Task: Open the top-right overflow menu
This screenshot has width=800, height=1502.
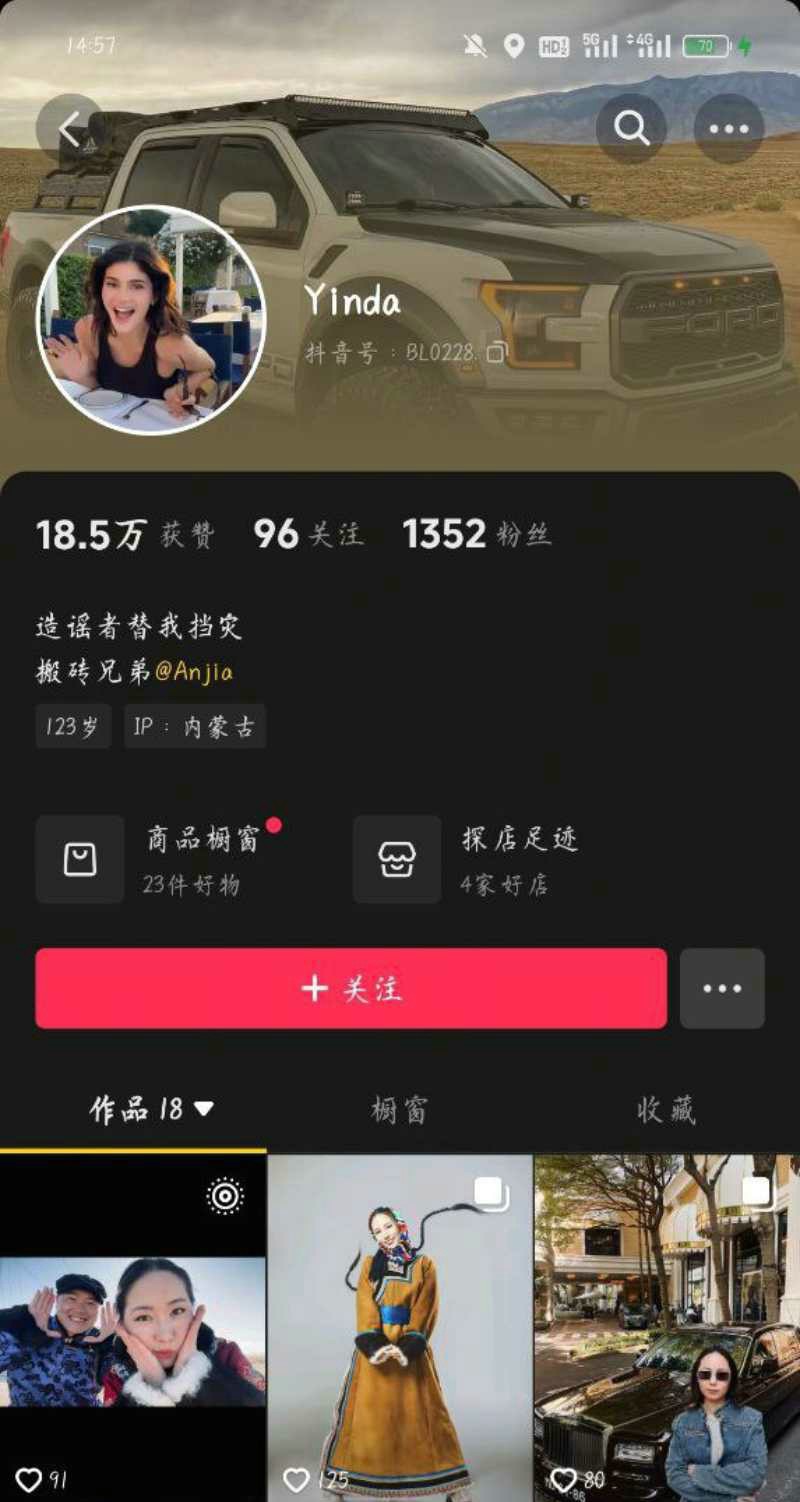Action: point(729,128)
